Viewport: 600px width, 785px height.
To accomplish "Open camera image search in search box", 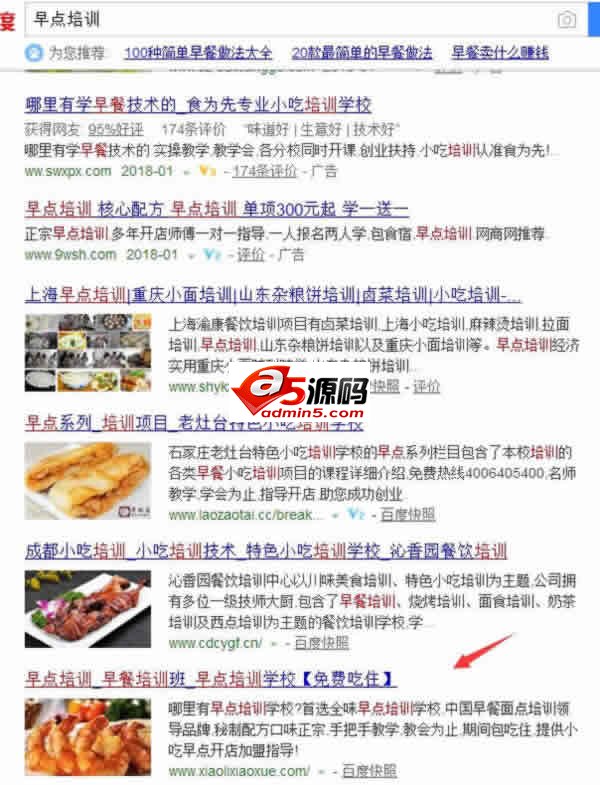I will click(566, 20).
